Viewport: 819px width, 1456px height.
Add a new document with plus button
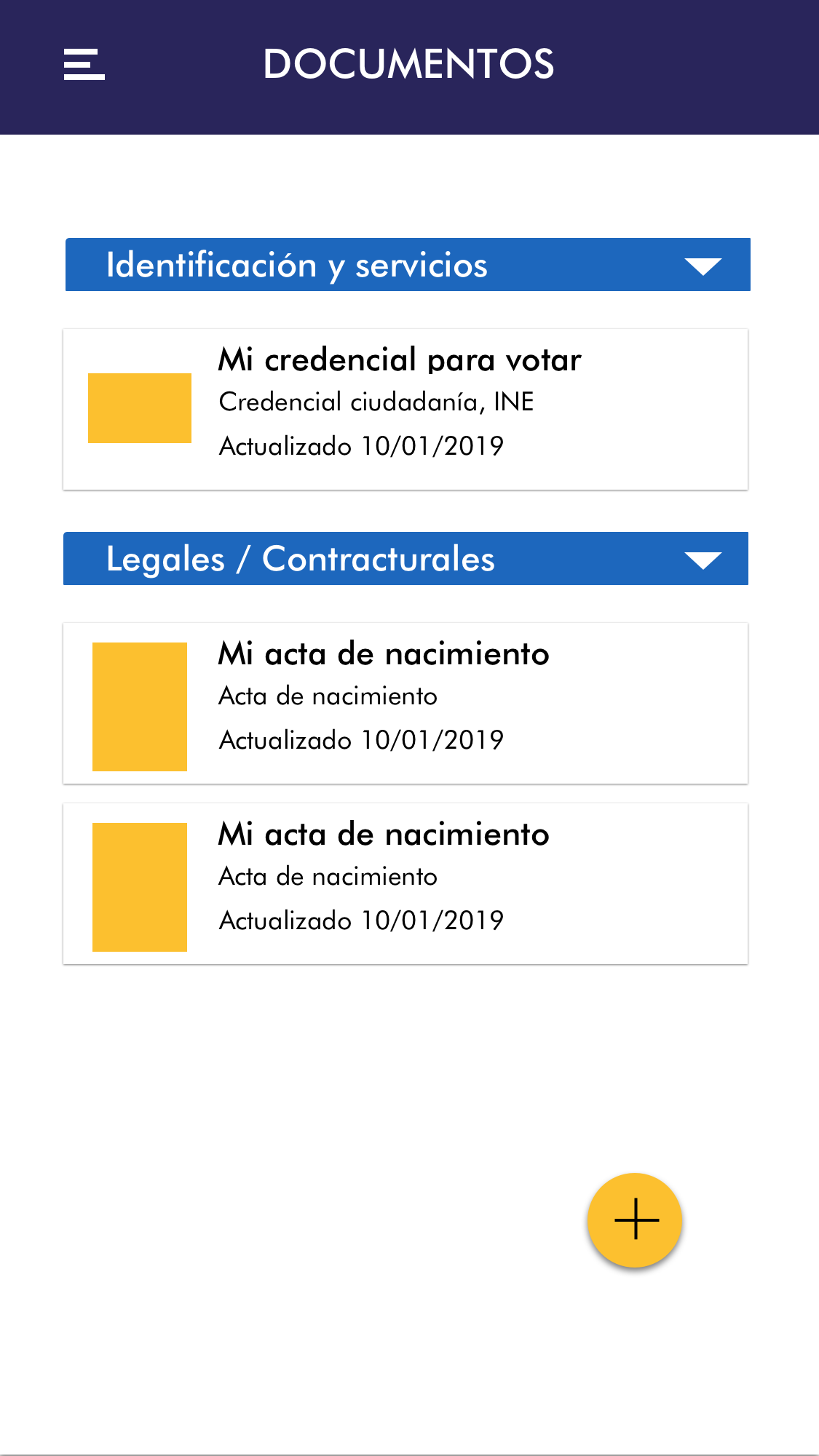635,1220
